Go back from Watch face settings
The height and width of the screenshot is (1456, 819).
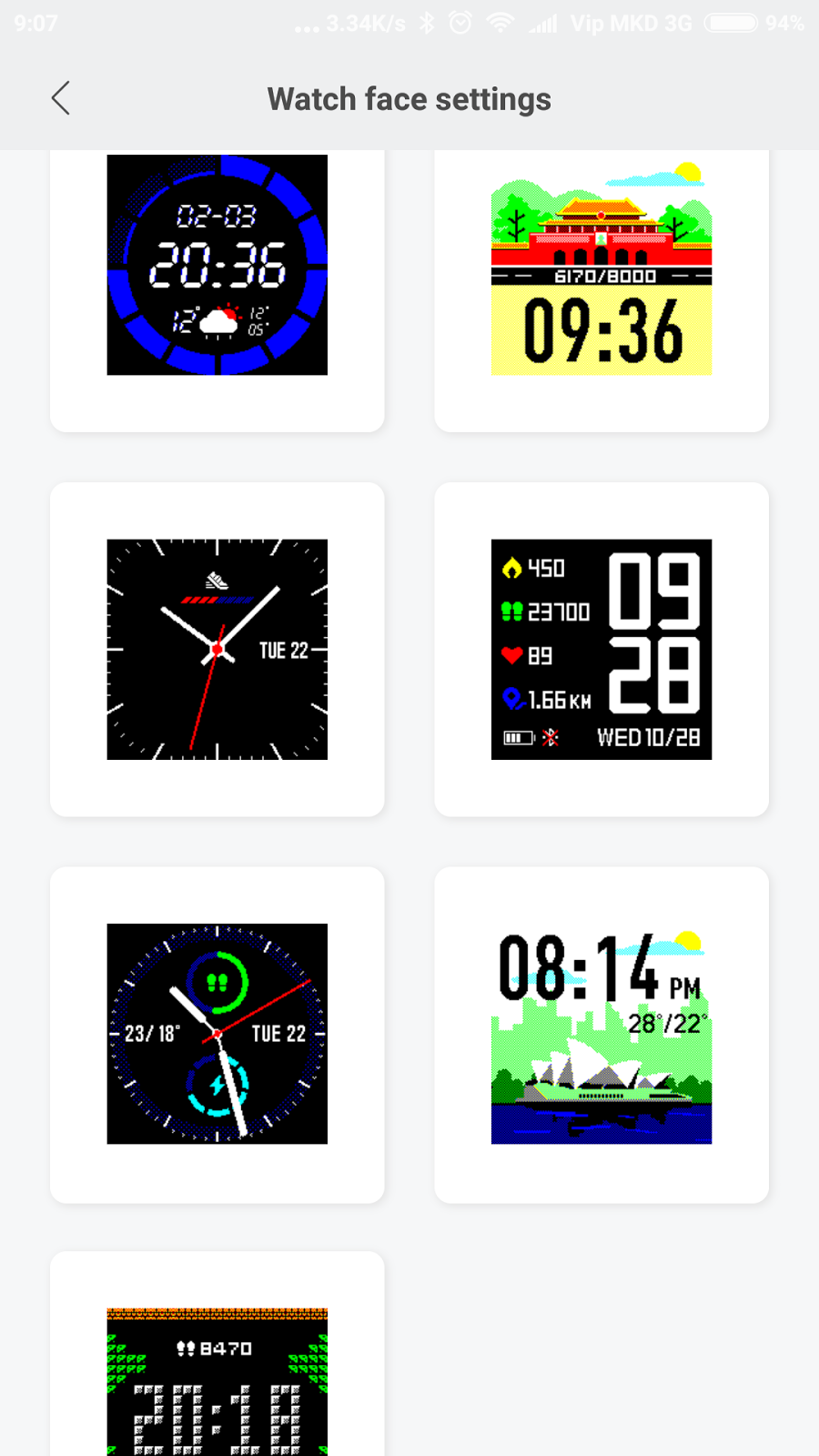(x=61, y=98)
